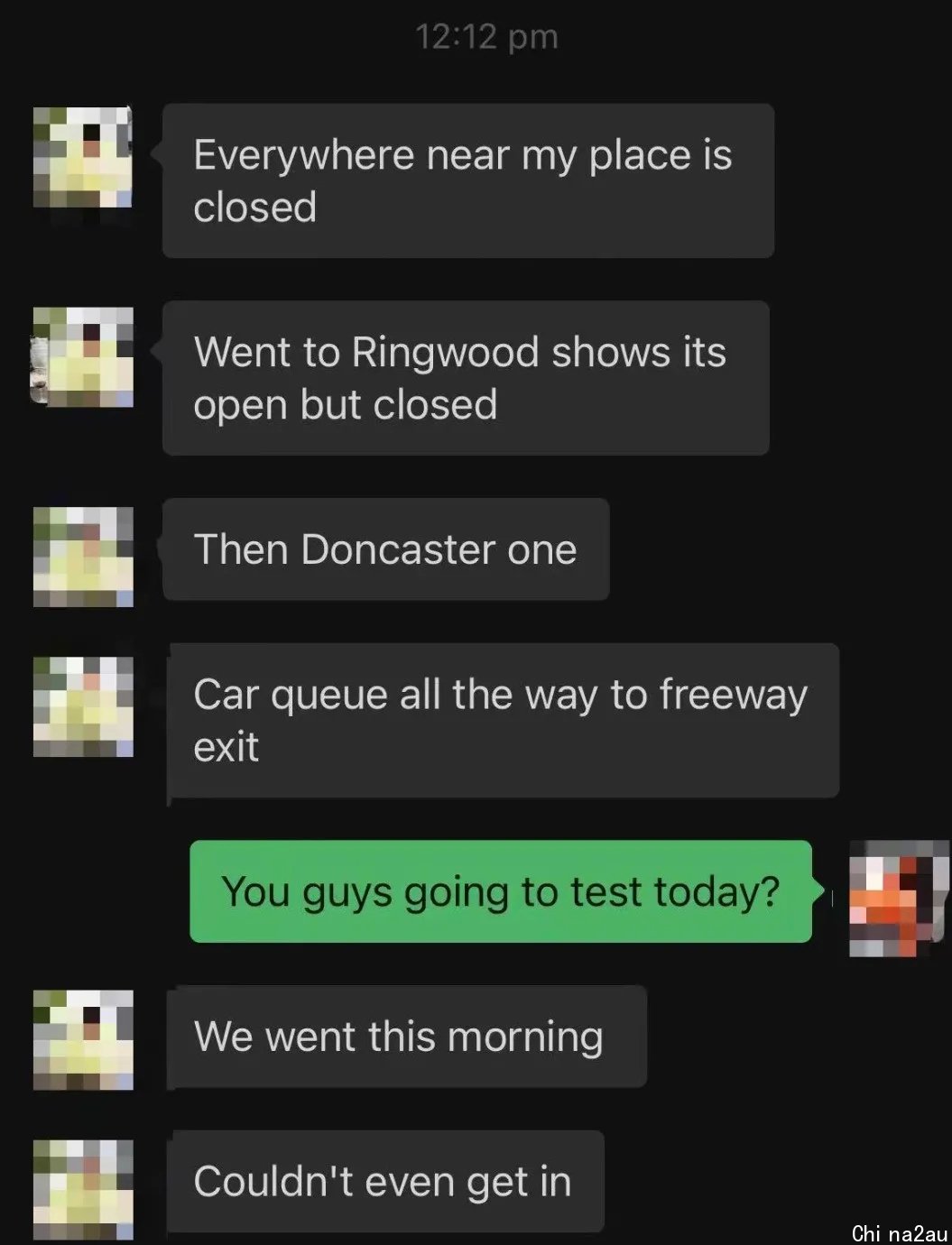Screen dimensions: 952x1245
Task: Open own avatar beside green message bubble
Action: pos(899,898)
